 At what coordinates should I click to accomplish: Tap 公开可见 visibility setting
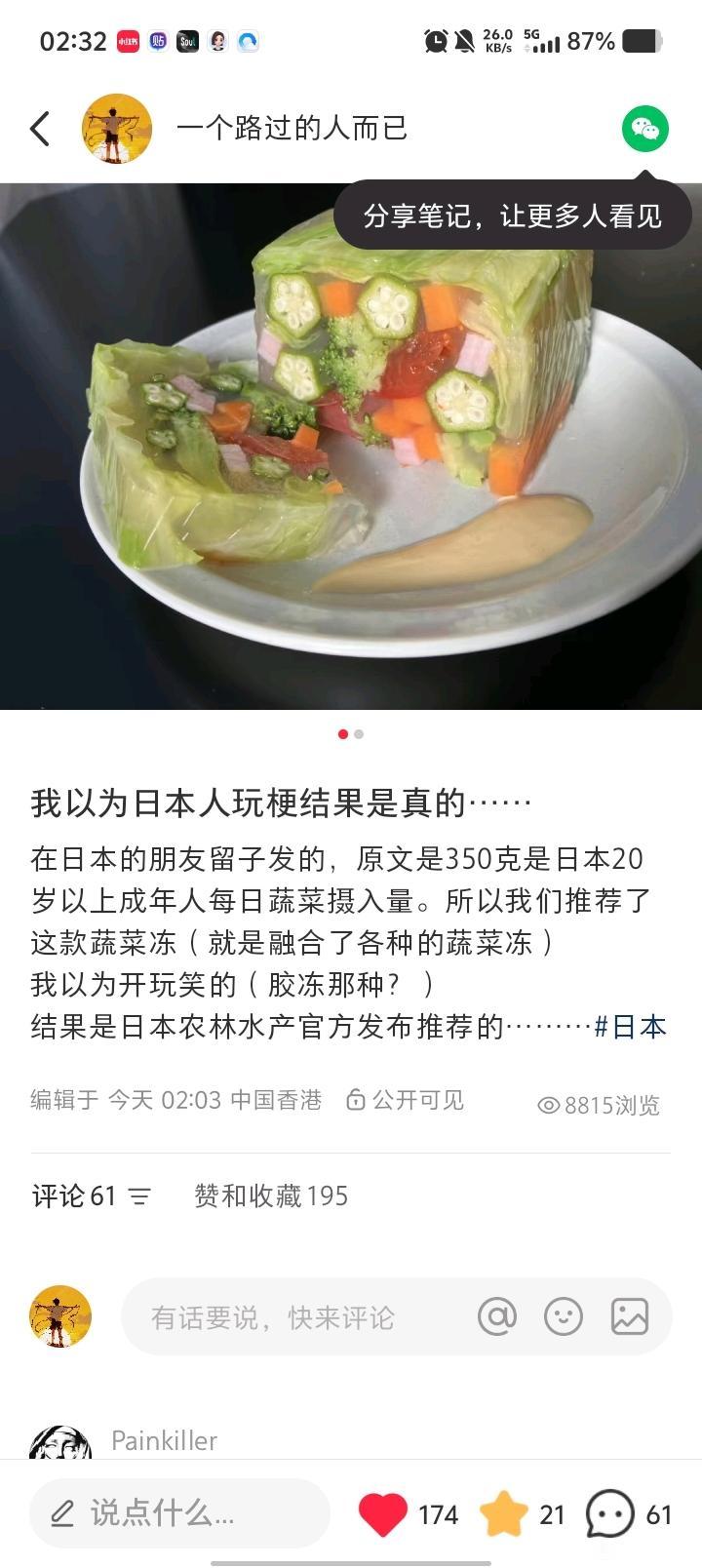(406, 1100)
